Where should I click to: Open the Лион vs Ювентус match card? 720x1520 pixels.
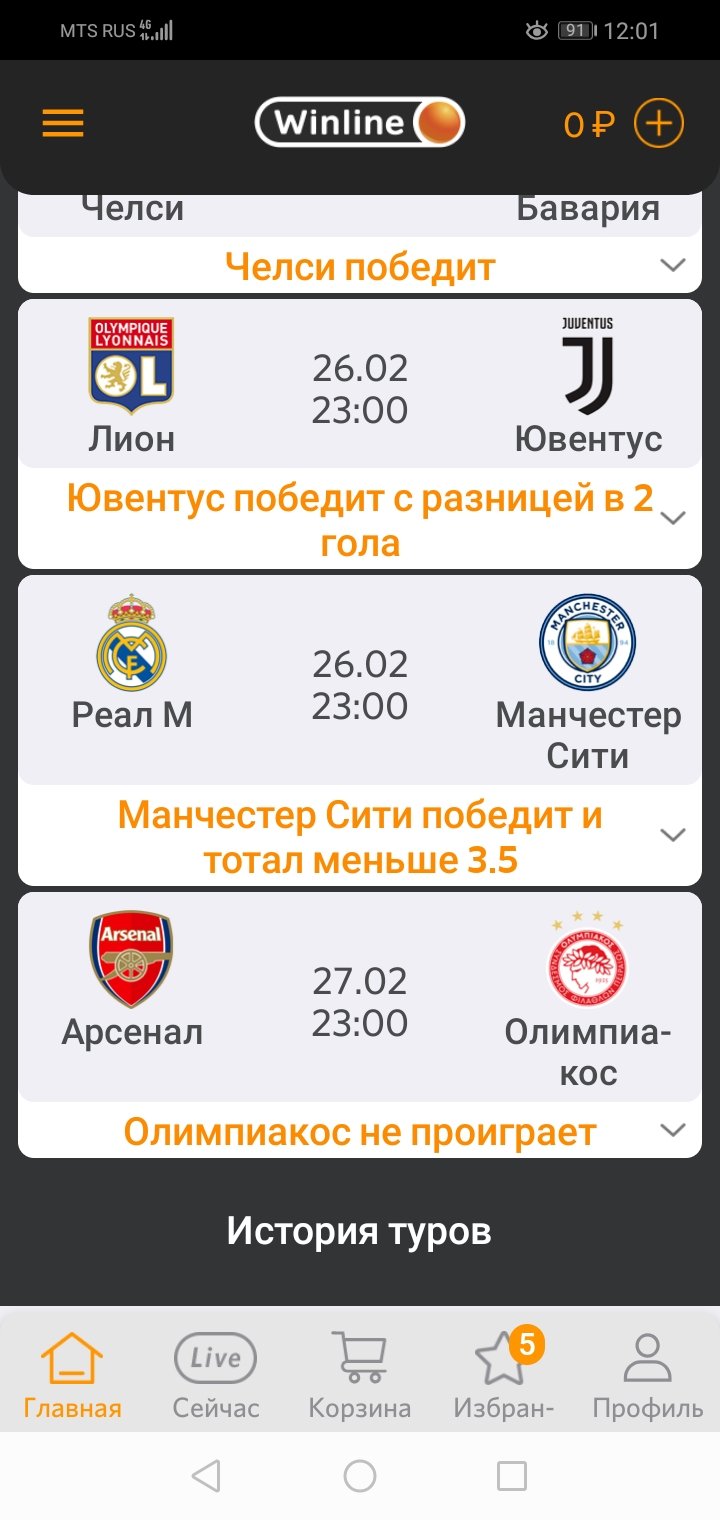(360, 385)
